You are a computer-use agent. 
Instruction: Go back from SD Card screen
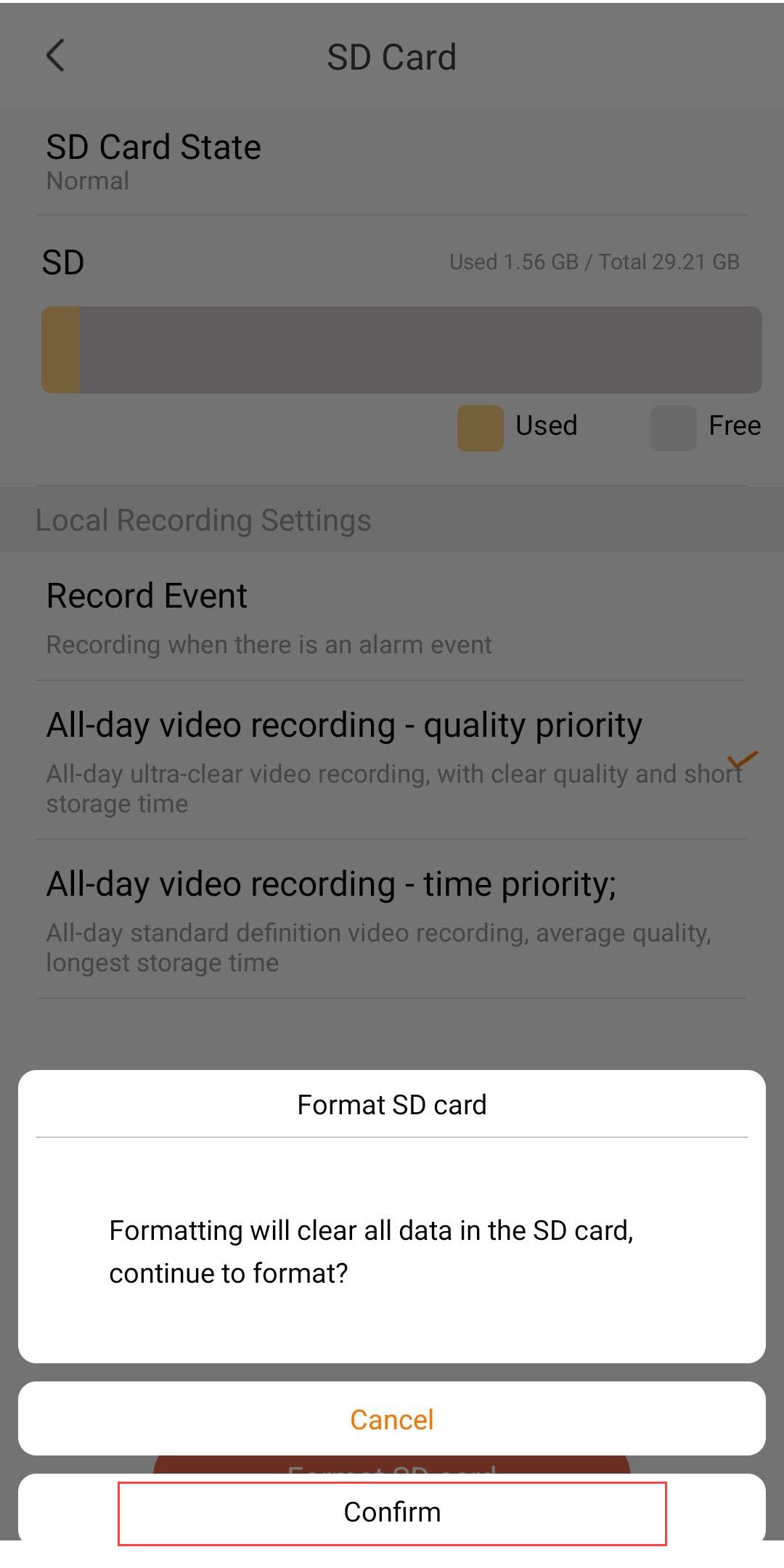[55, 56]
